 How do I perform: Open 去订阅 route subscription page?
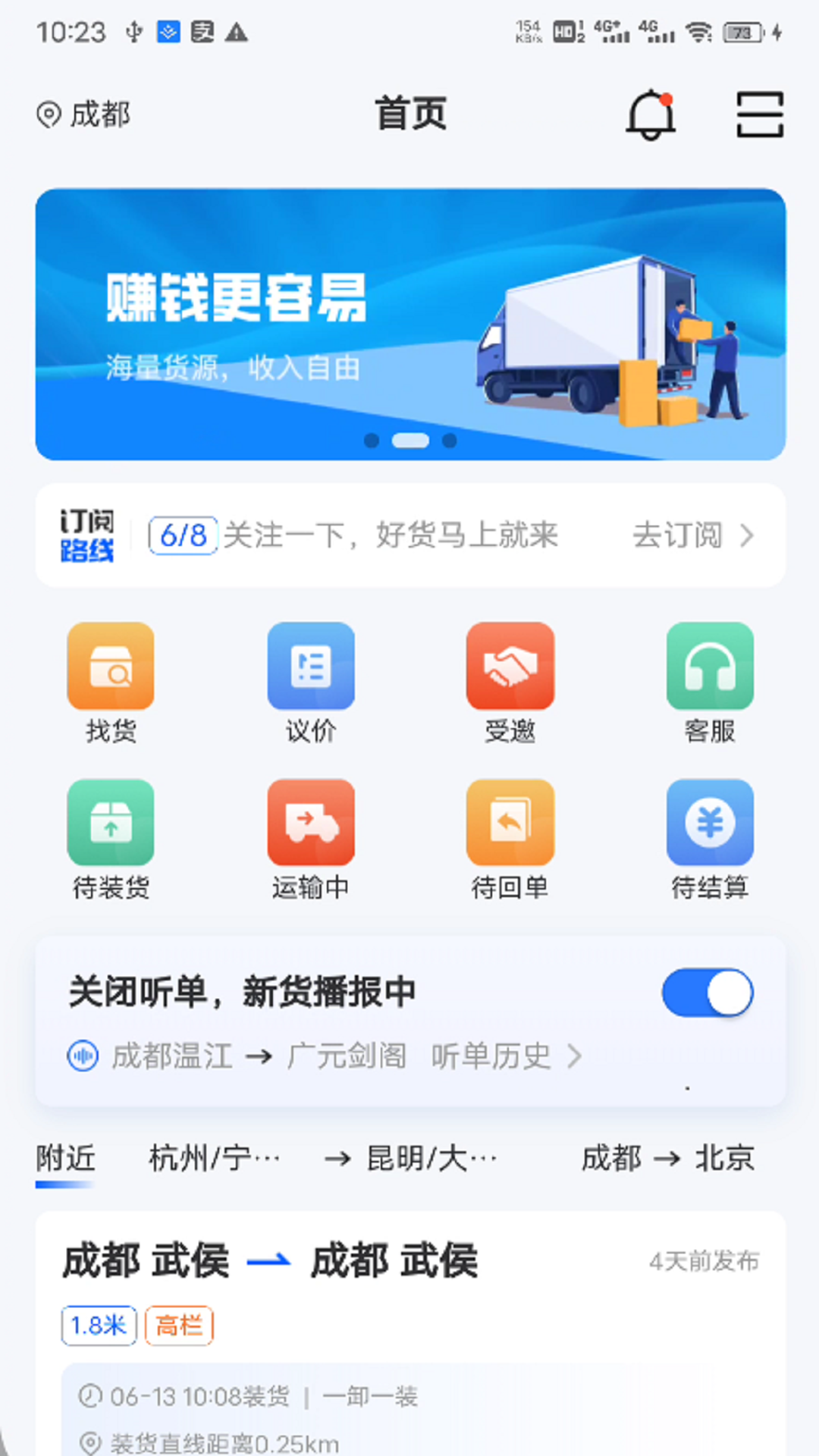click(679, 535)
